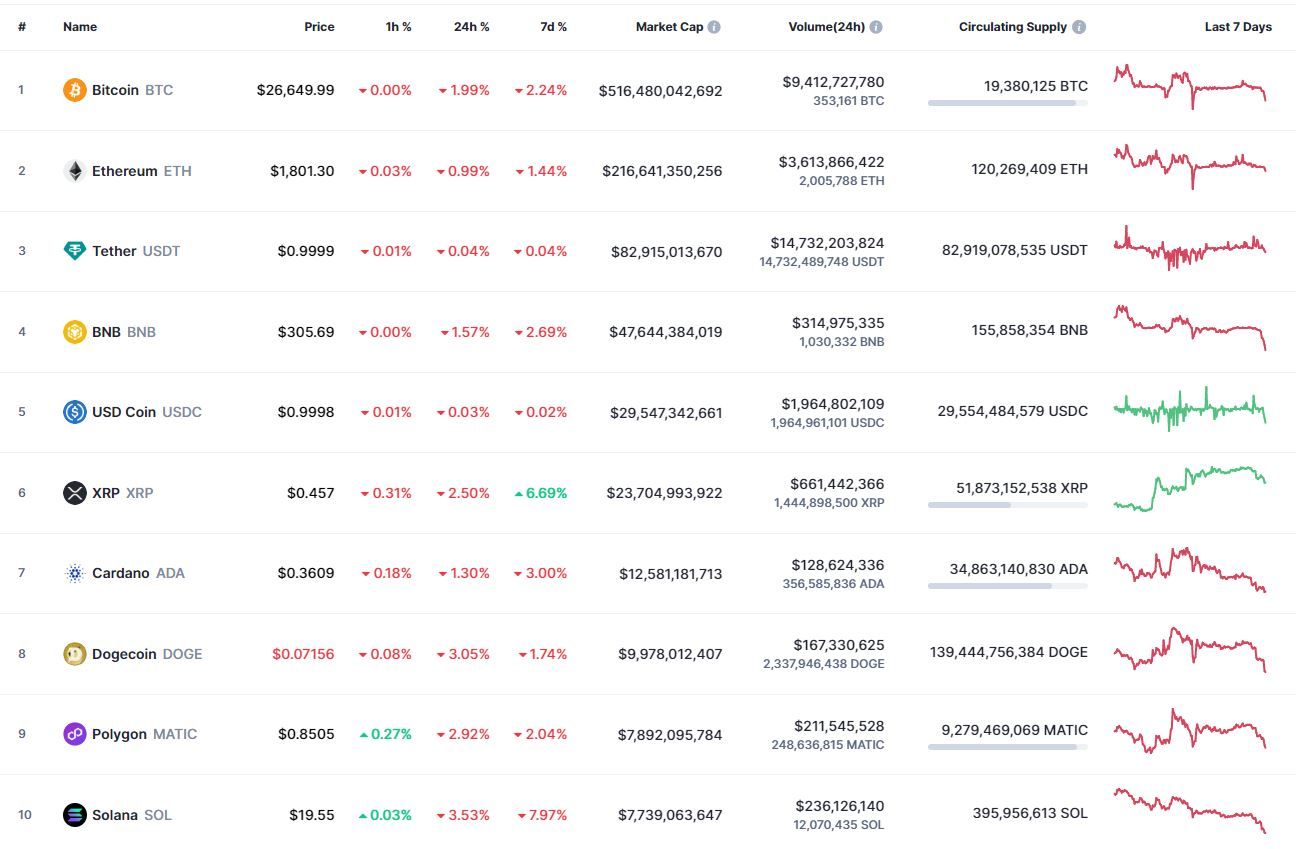Screen dimensions: 1296x849
Task: Open Cardano ADA details
Action: (120, 573)
